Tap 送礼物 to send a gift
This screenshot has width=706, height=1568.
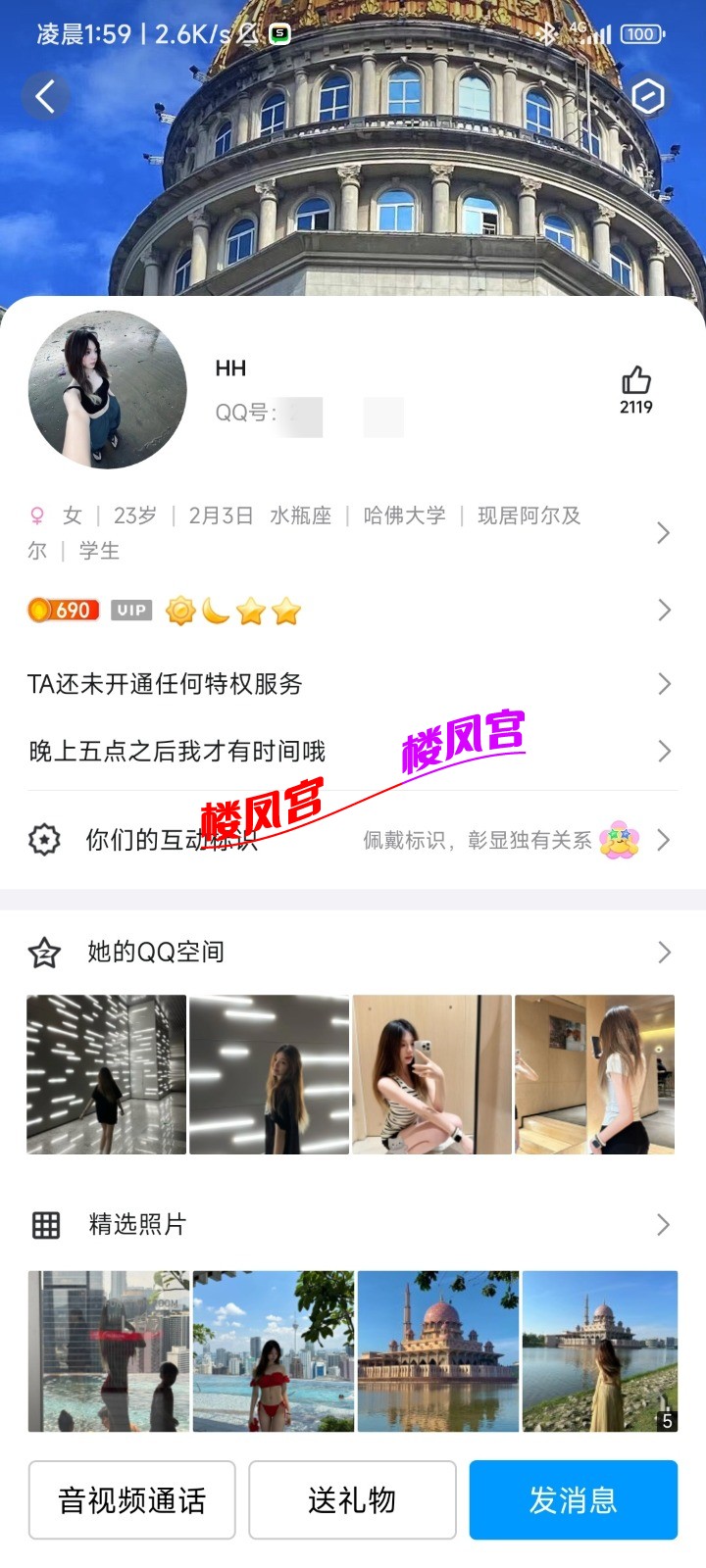[x=352, y=1499]
